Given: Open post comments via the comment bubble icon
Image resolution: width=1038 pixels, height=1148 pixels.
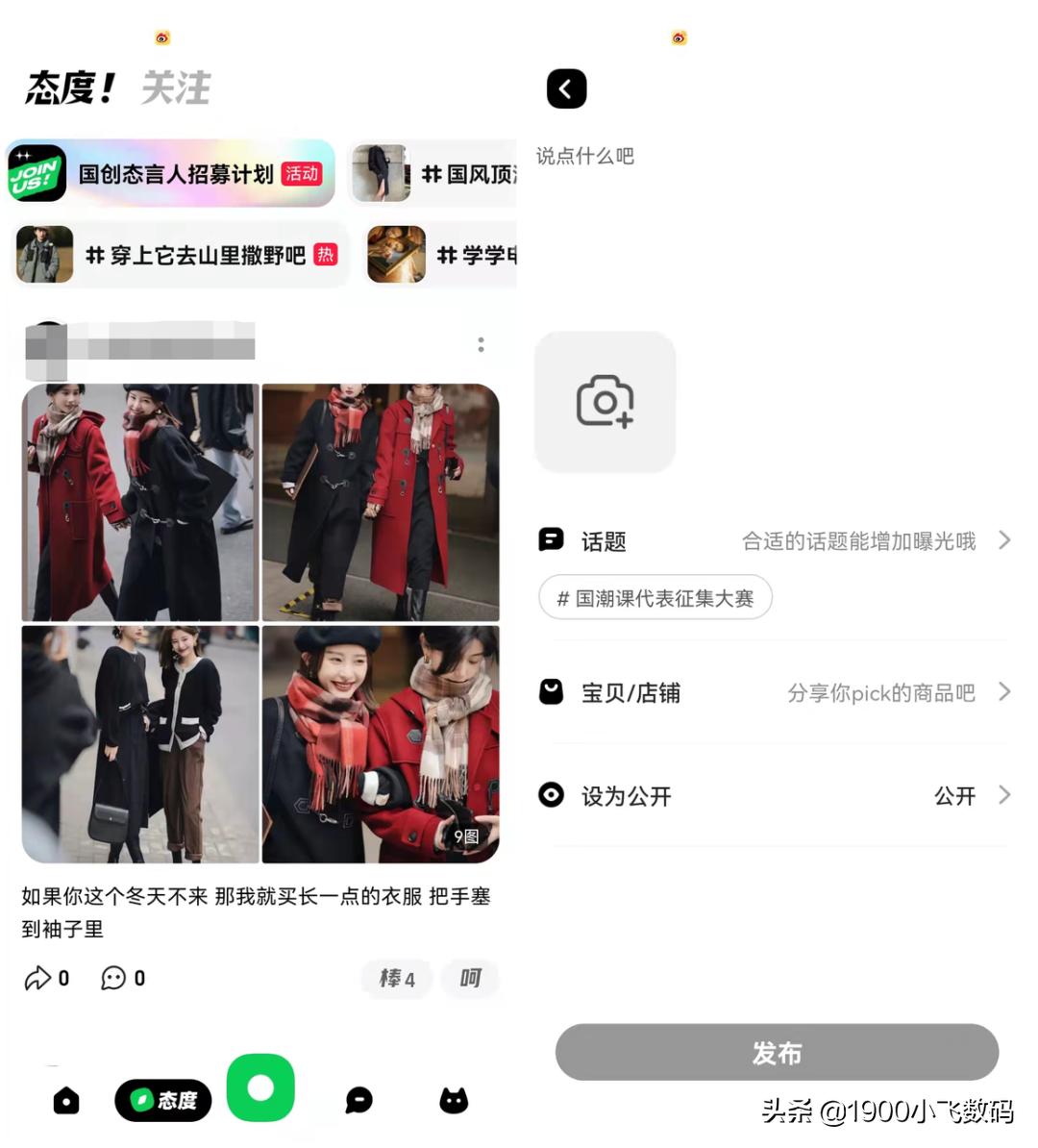Looking at the screenshot, I should (114, 978).
